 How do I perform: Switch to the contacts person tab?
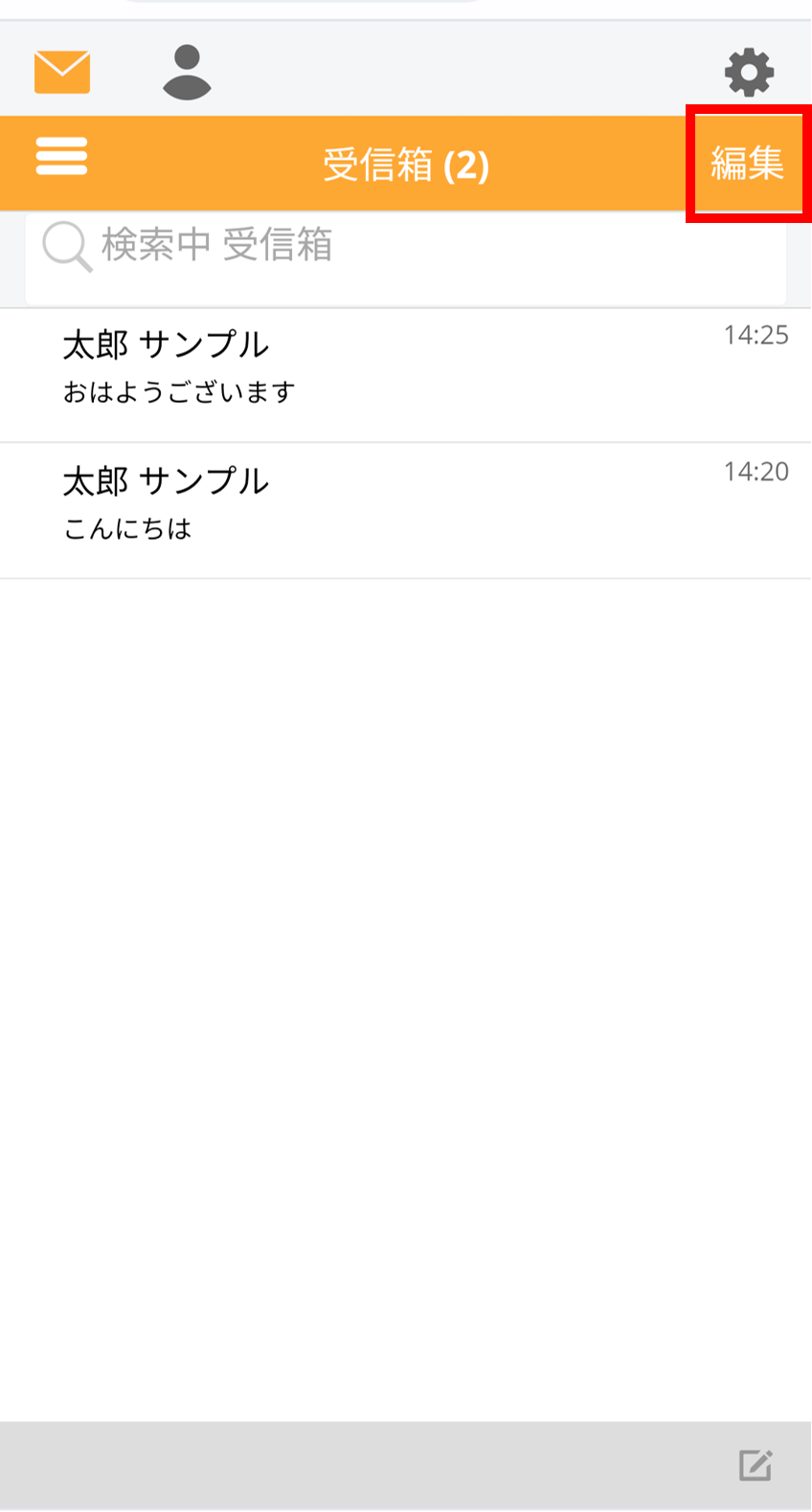coord(187,72)
